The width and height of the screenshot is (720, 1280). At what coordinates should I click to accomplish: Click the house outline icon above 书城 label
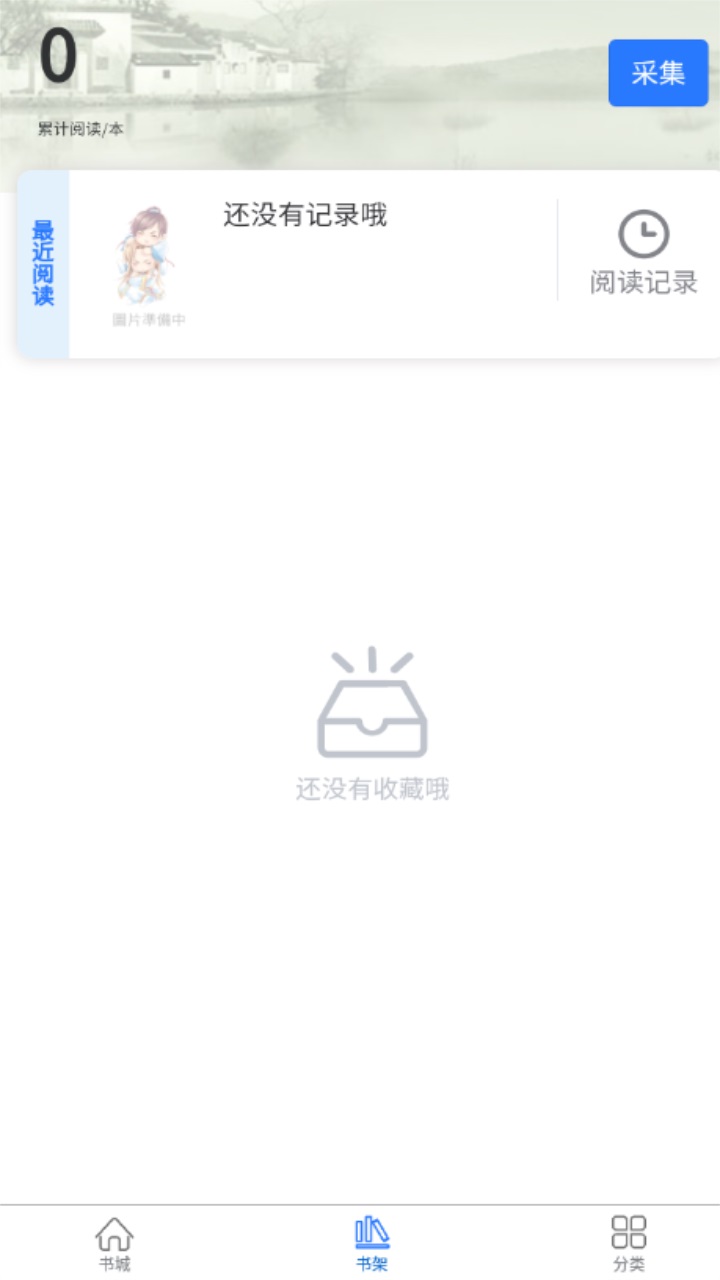[115, 1232]
